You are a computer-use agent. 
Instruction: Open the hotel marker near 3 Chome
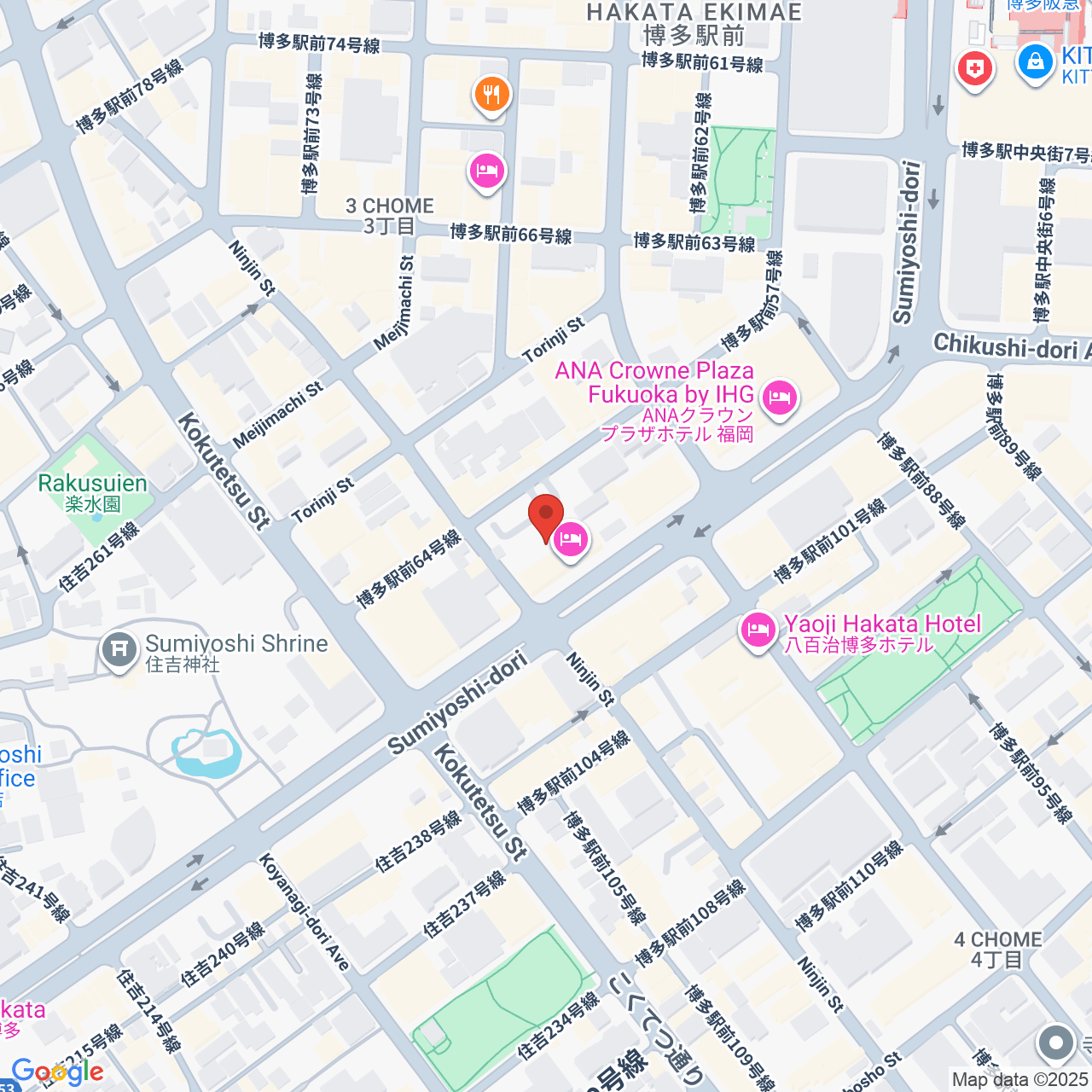coord(486,171)
